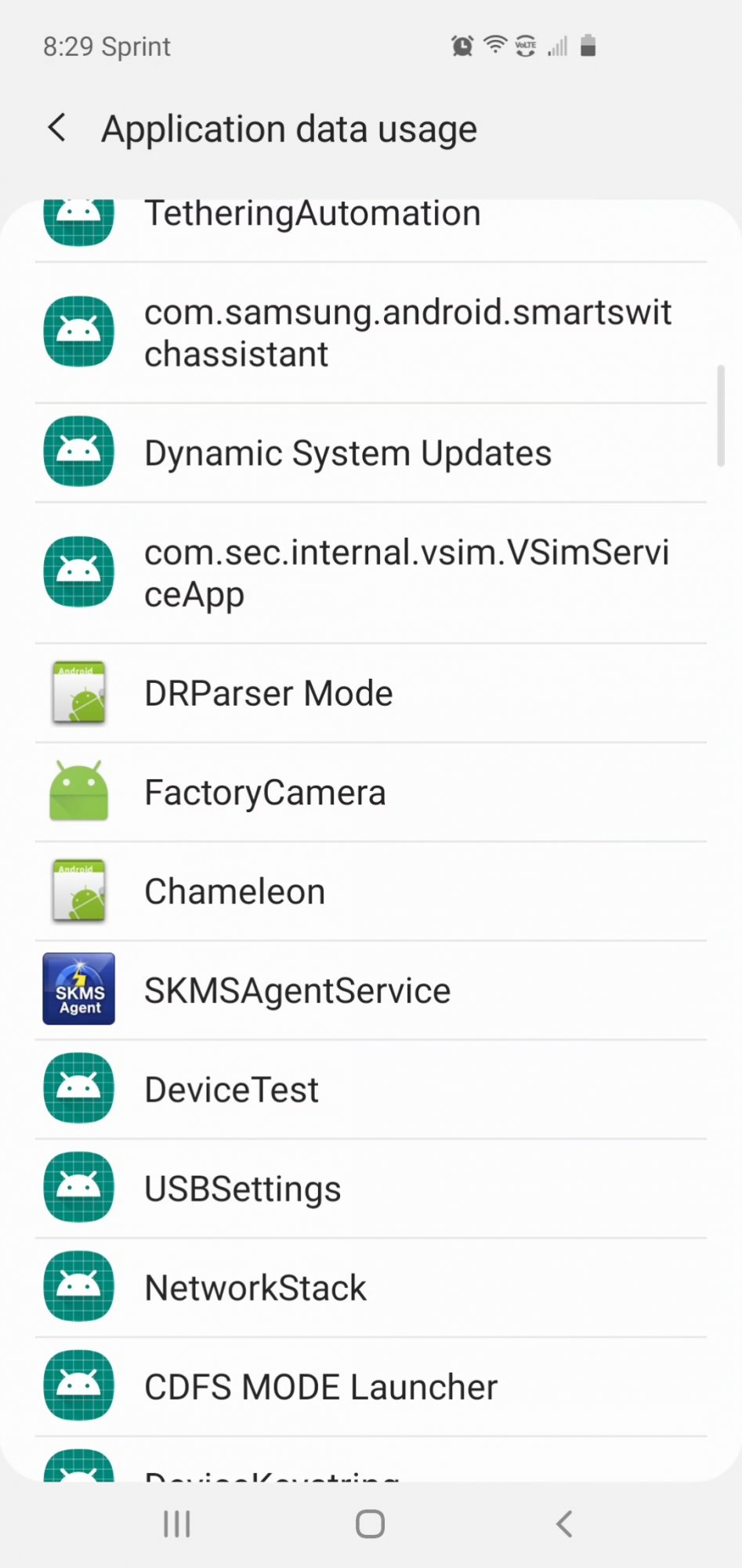The height and width of the screenshot is (1568, 742).
Task: Open com.sec.internal.vsim.VSimServiceApp entry
Action: point(371,573)
